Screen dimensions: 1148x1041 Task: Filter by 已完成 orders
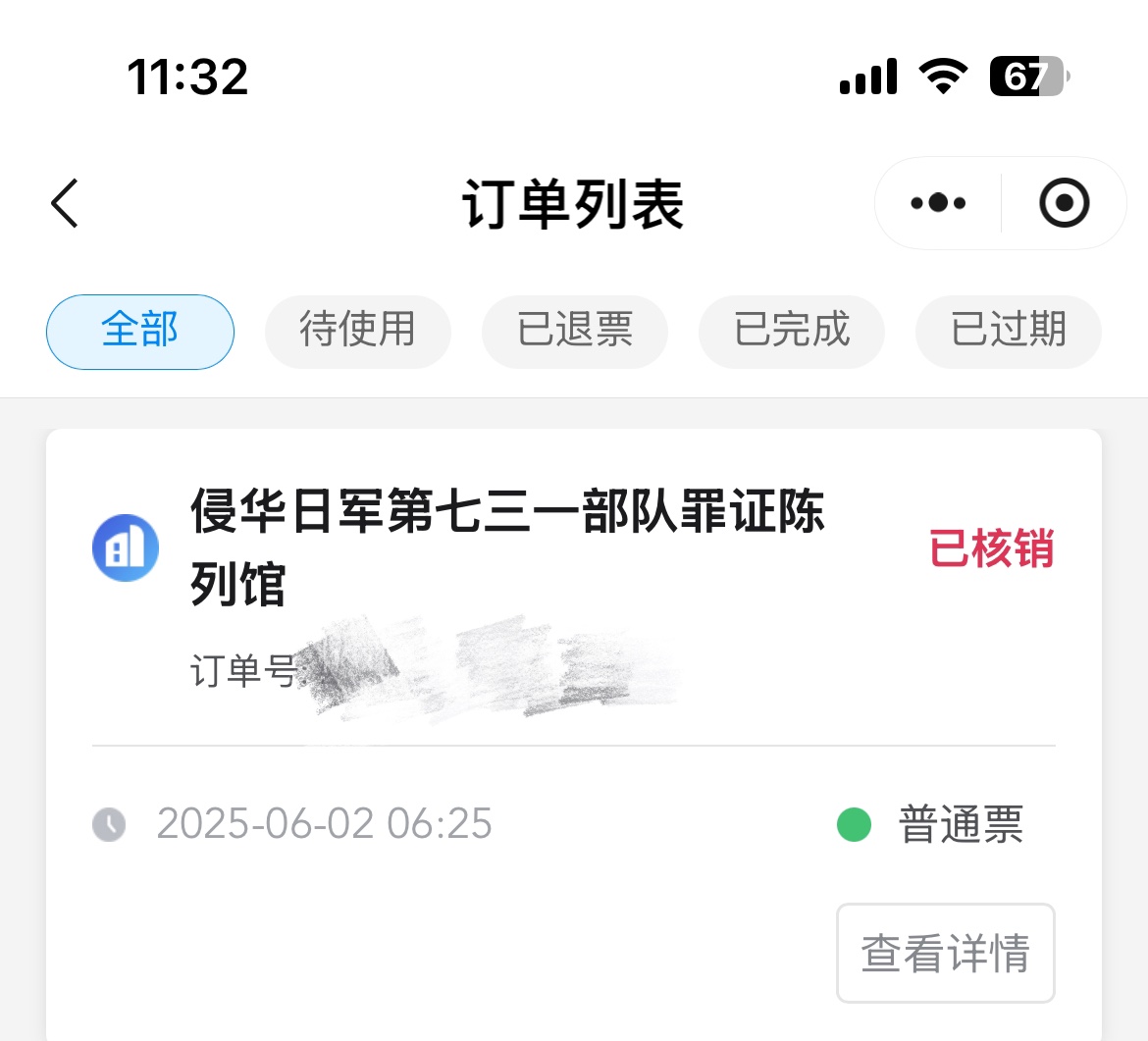pos(792,332)
